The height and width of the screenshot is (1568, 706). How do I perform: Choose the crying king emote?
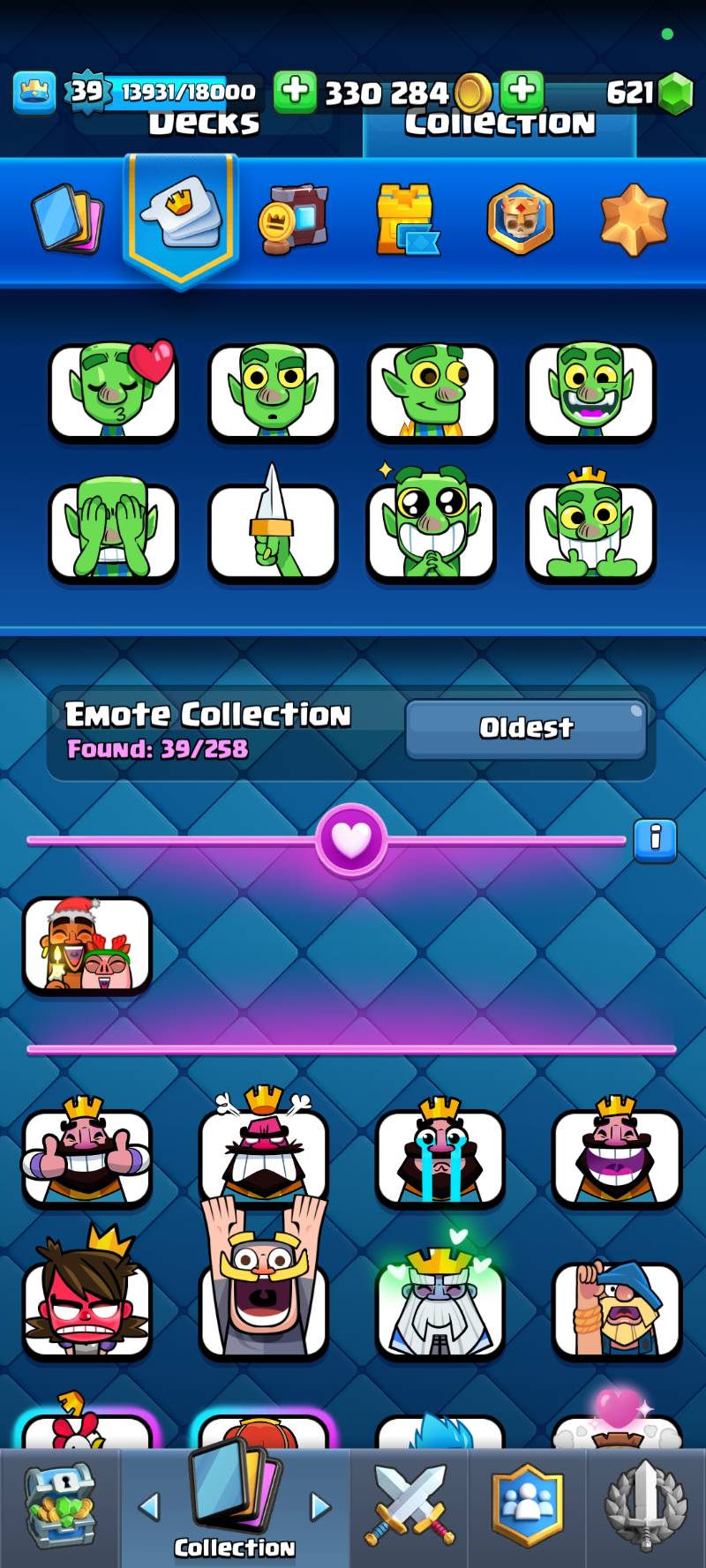click(439, 1156)
